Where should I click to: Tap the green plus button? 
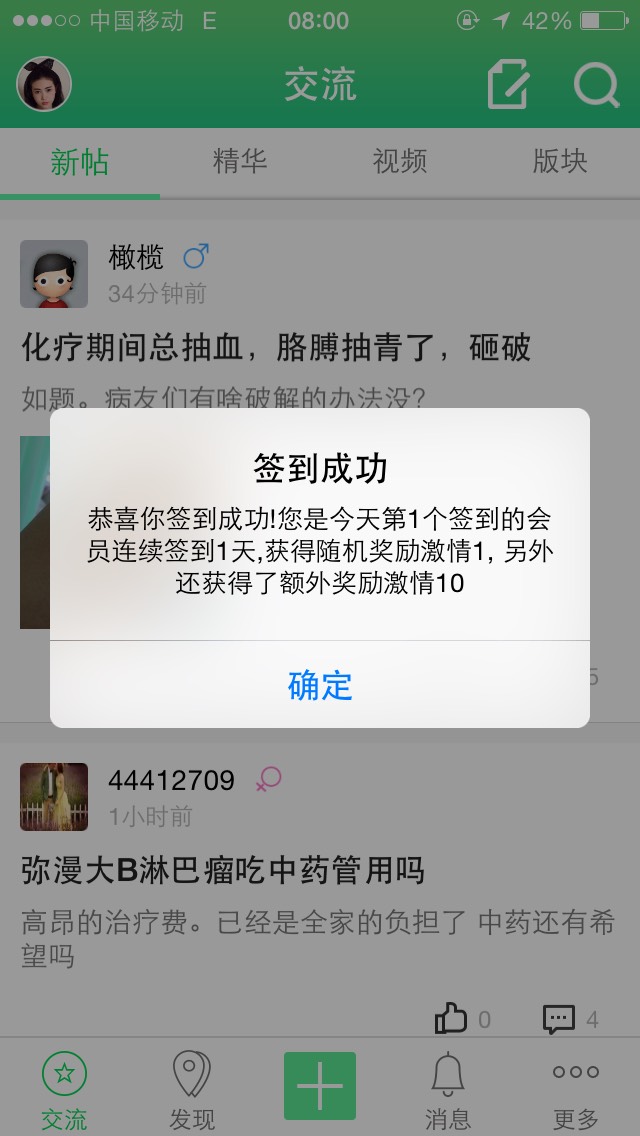(x=320, y=1086)
